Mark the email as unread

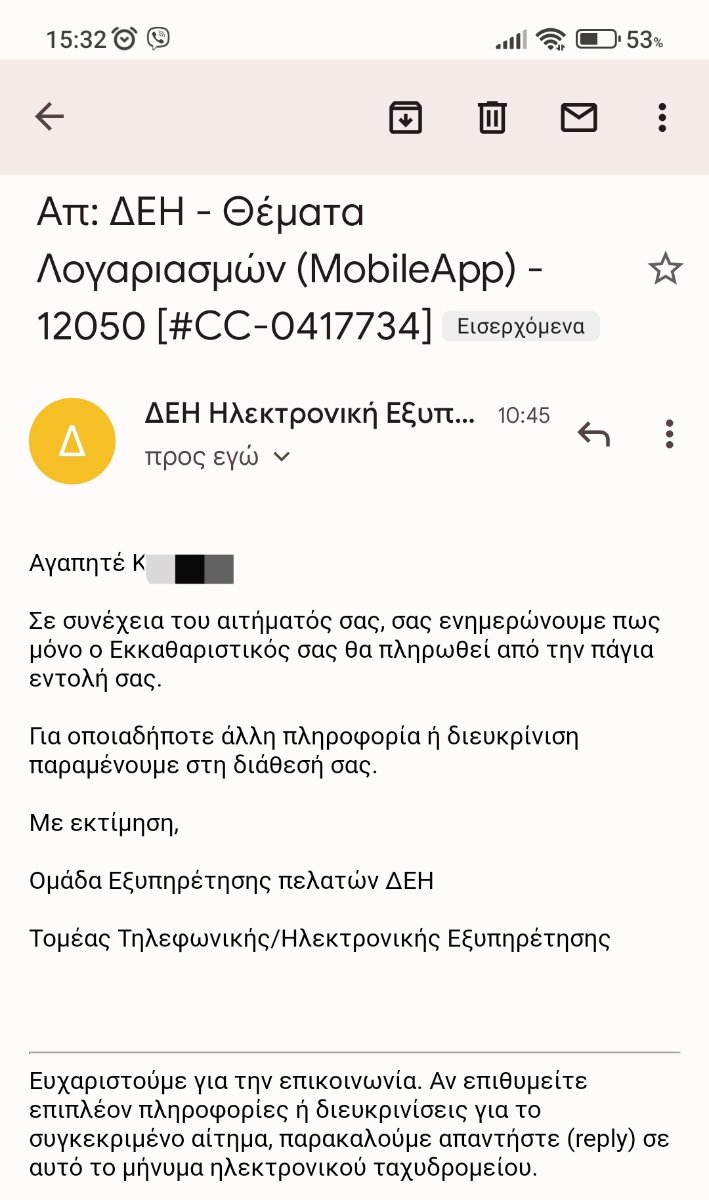(579, 118)
